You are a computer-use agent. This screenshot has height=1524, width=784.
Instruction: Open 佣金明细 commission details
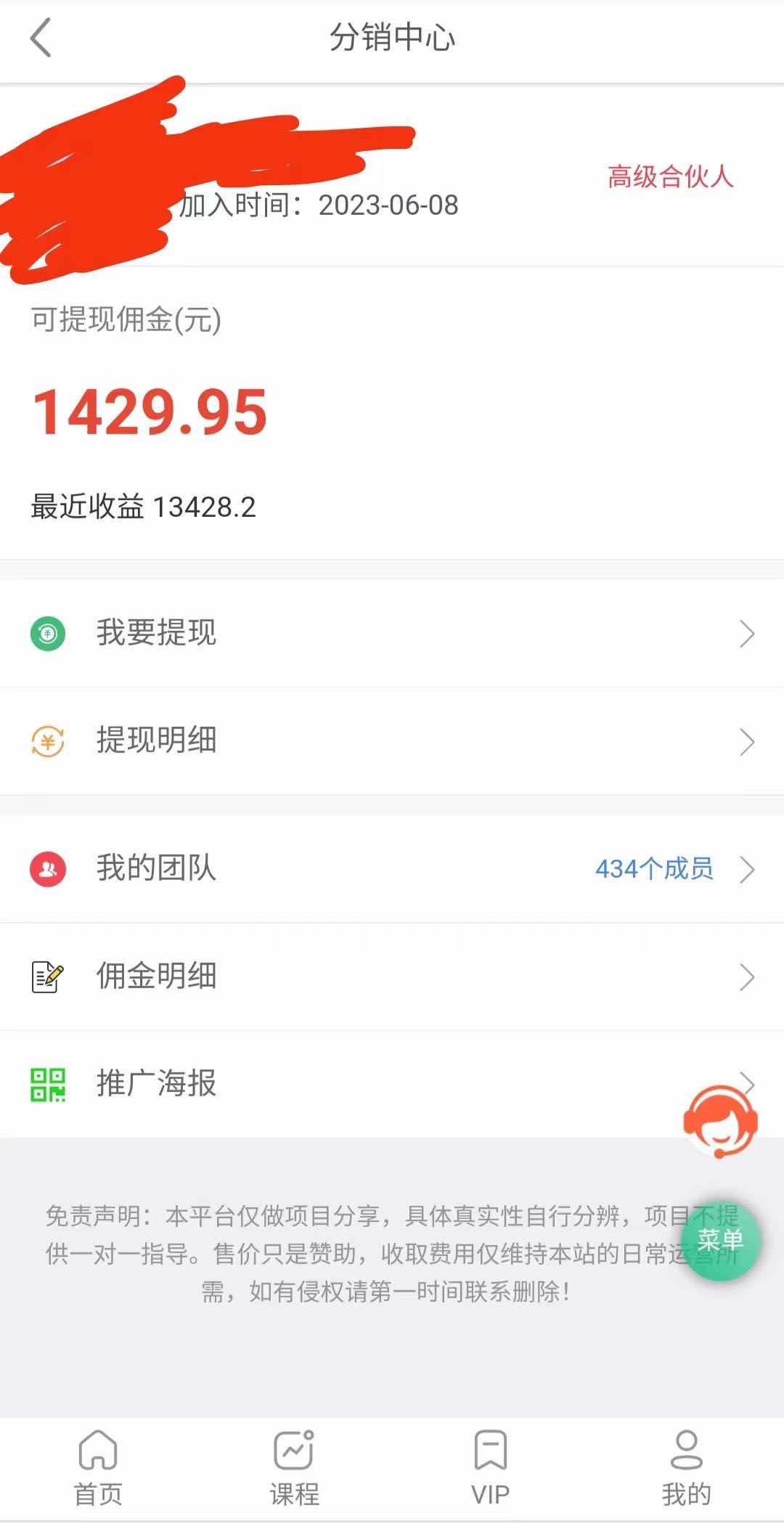point(392,977)
